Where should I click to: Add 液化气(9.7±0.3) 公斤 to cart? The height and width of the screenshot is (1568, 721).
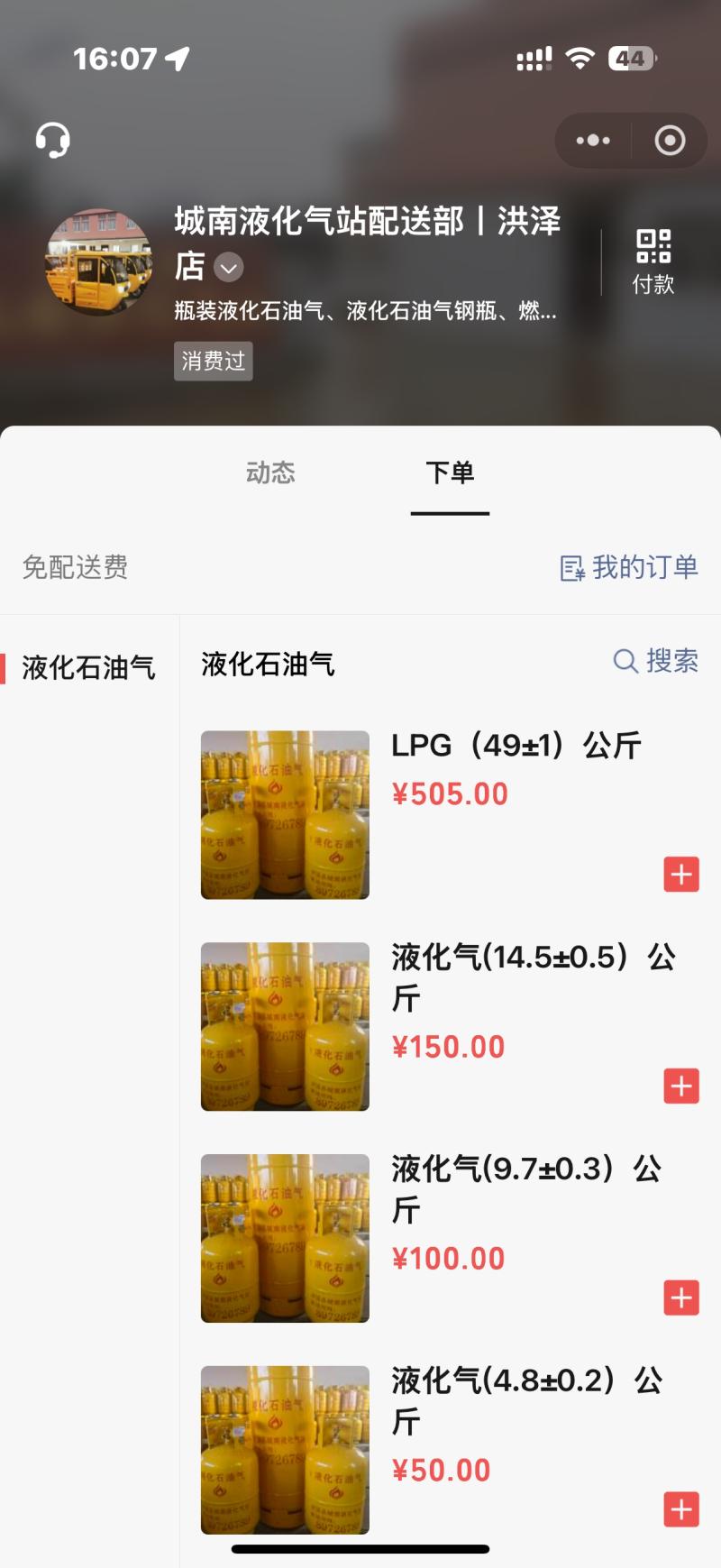(x=681, y=1297)
